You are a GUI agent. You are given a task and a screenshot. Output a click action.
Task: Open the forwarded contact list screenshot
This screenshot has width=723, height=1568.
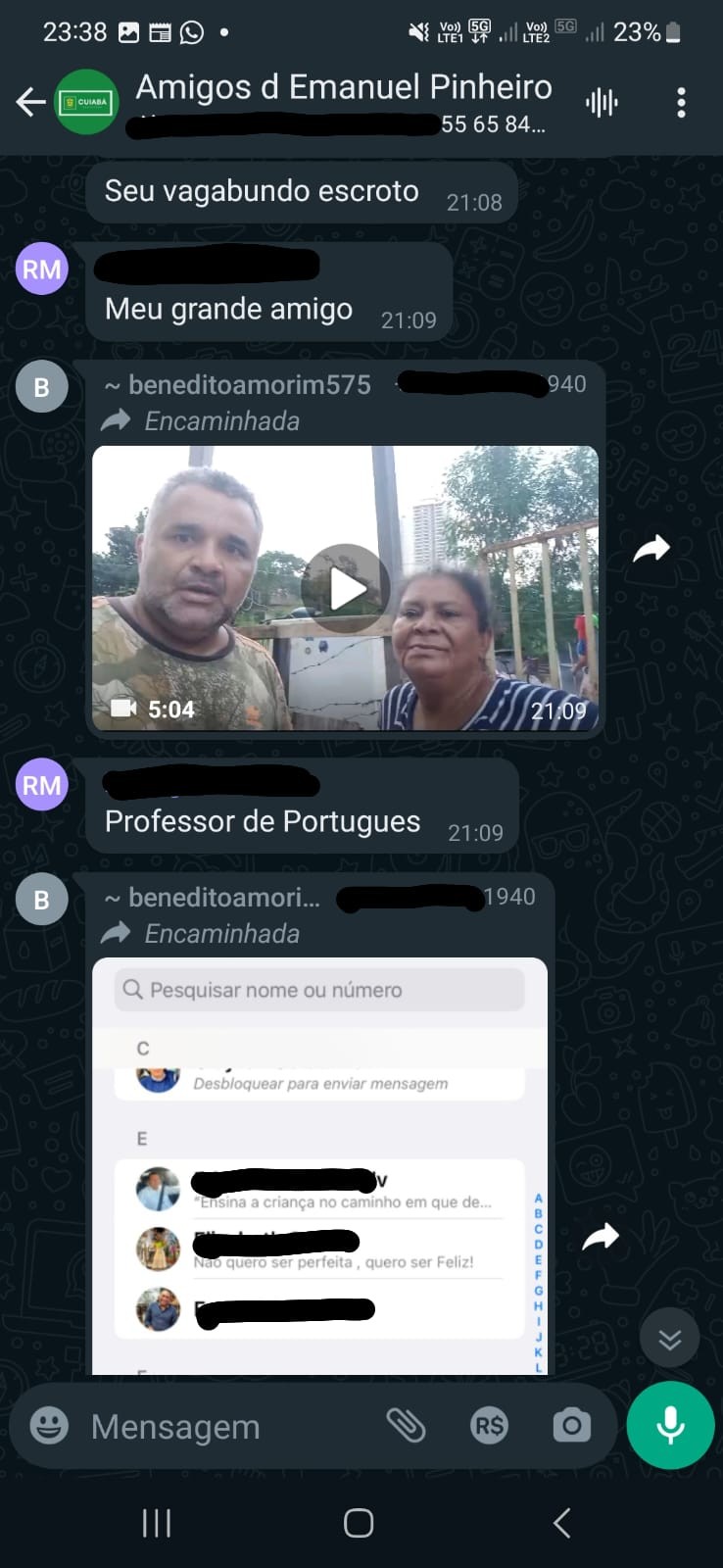319,1166
